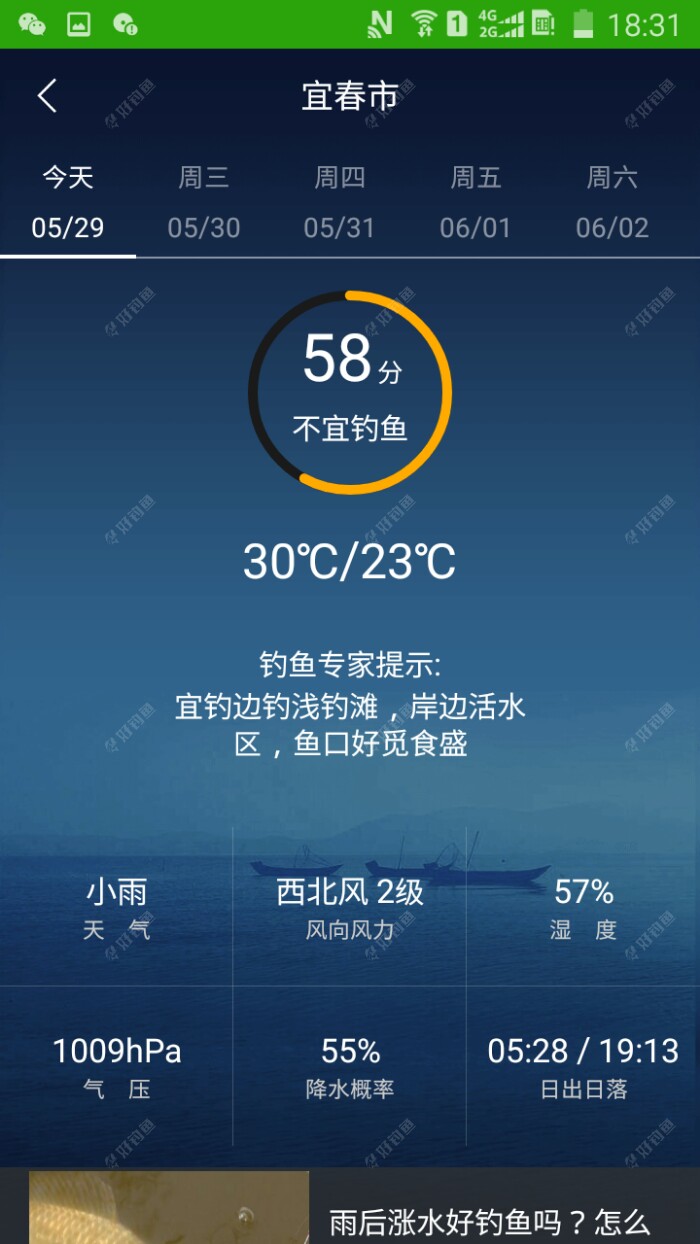
Task: Go back using the top-left arrow
Action: tap(47, 96)
